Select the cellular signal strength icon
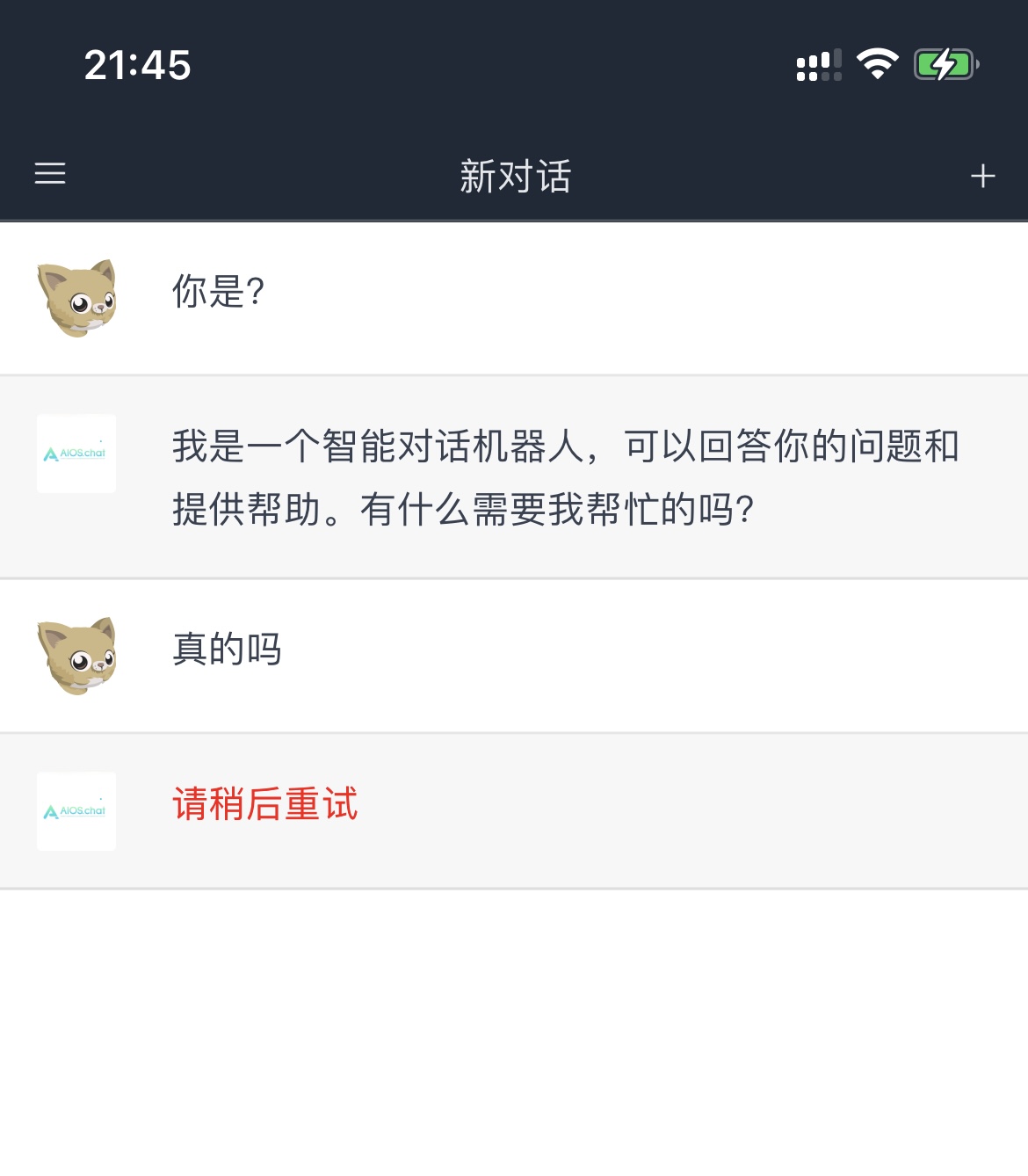The width and height of the screenshot is (1028, 1176). pyautogui.click(x=818, y=66)
